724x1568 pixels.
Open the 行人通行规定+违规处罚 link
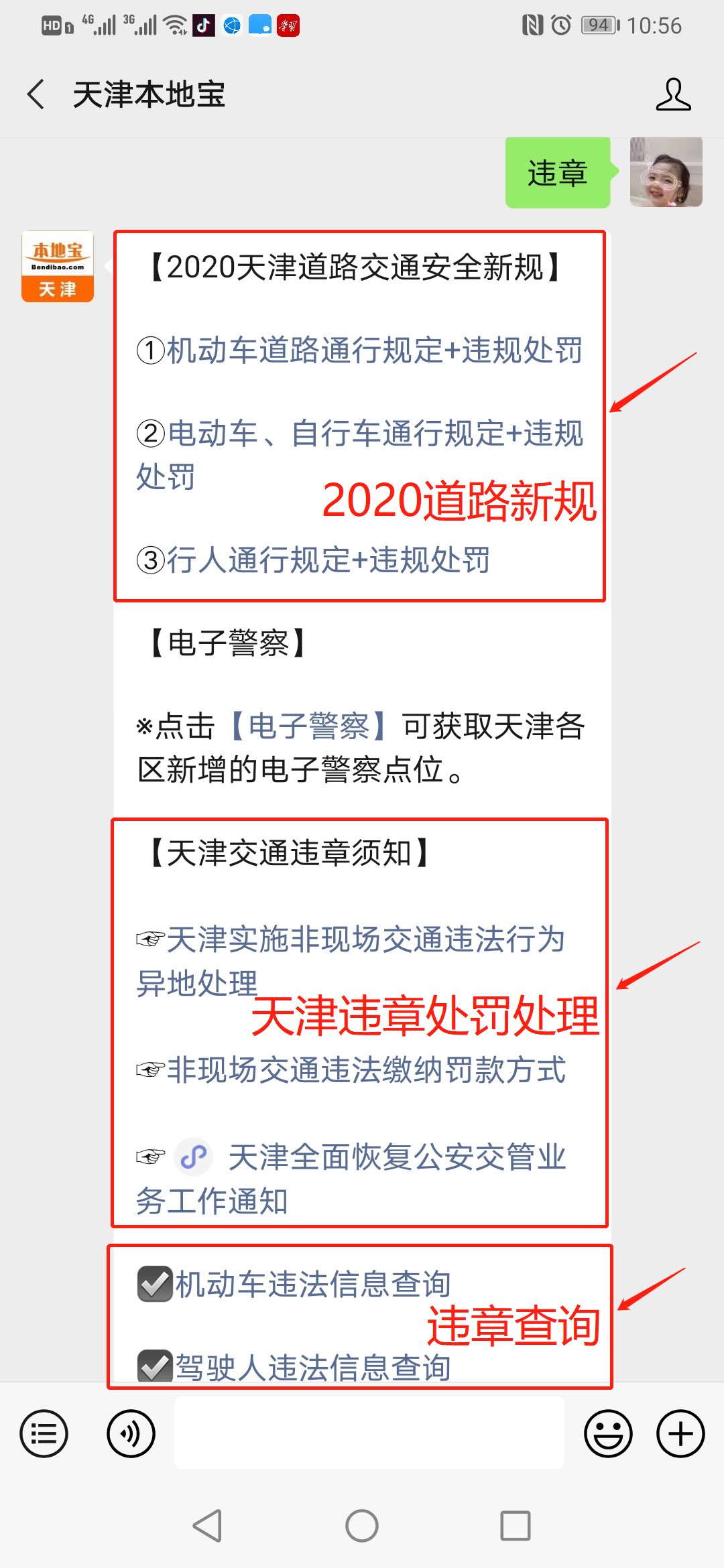[x=328, y=560]
